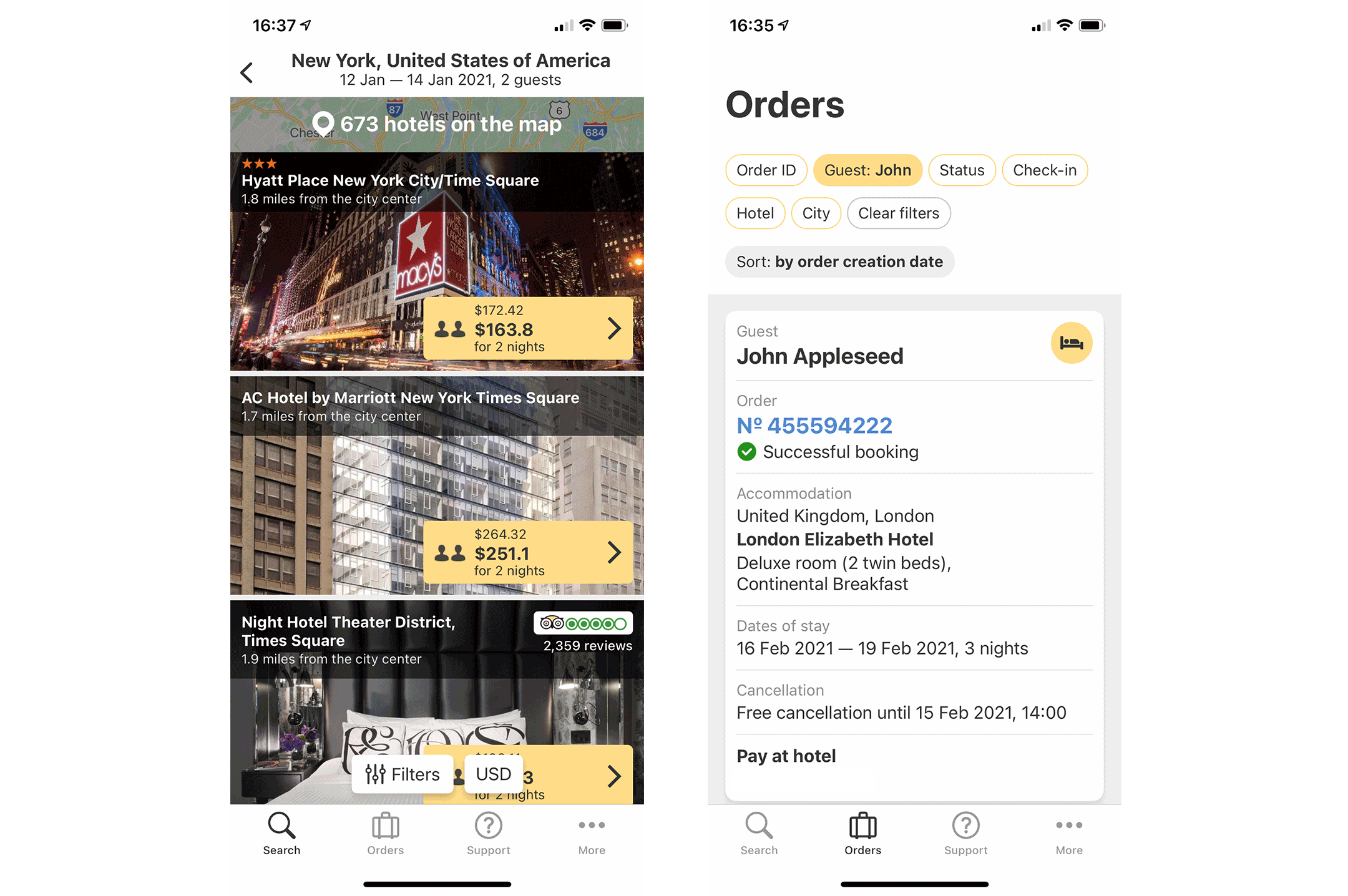Clear filters on Orders
Screen dimensions: 1348x896
(x=898, y=213)
